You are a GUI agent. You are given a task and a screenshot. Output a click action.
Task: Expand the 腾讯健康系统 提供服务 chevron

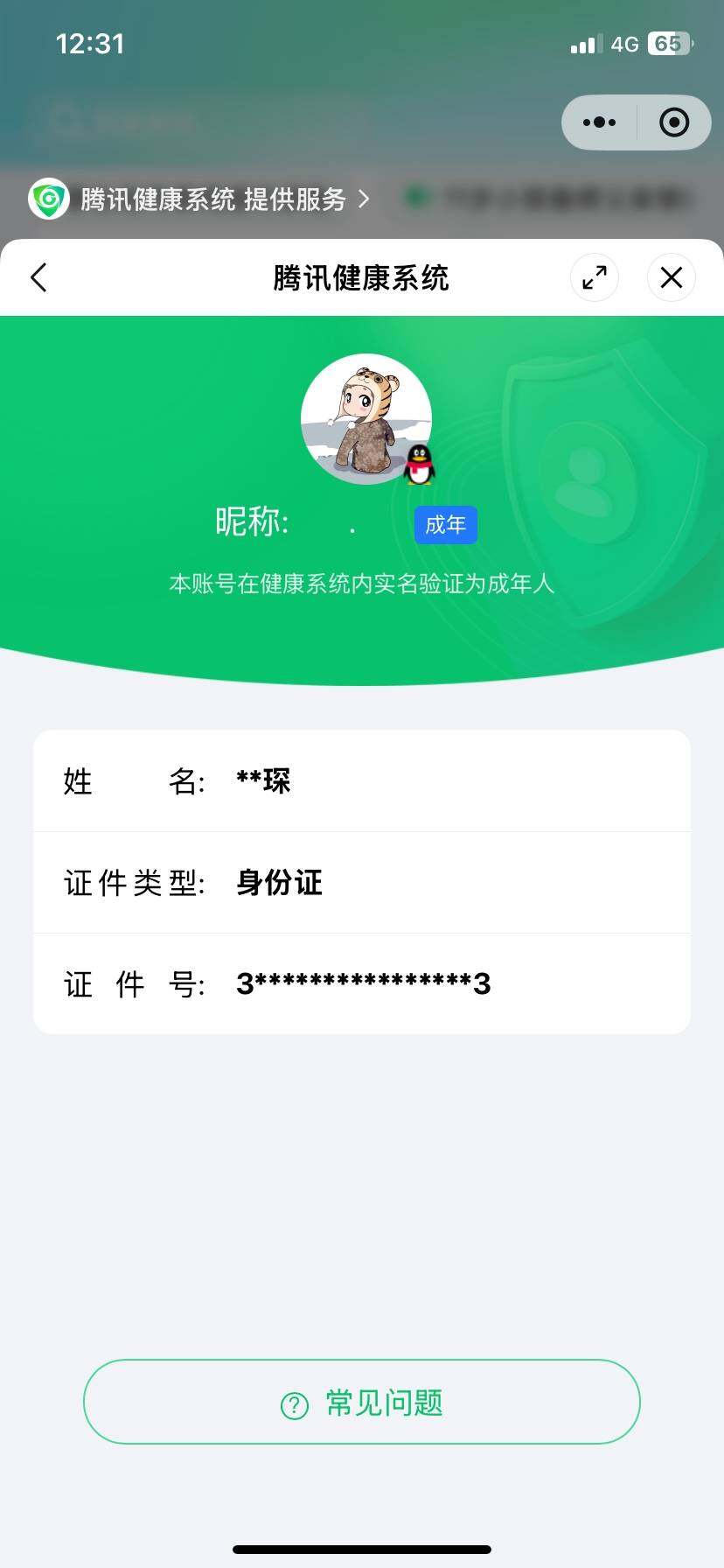pyautogui.click(x=361, y=199)
